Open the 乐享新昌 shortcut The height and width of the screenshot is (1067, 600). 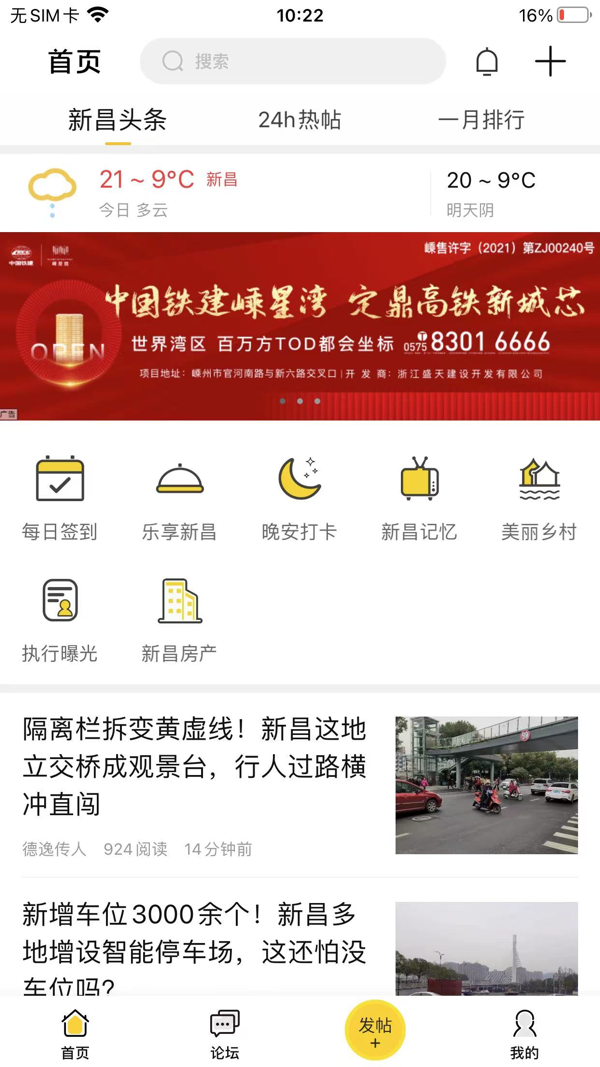(179, 498)
